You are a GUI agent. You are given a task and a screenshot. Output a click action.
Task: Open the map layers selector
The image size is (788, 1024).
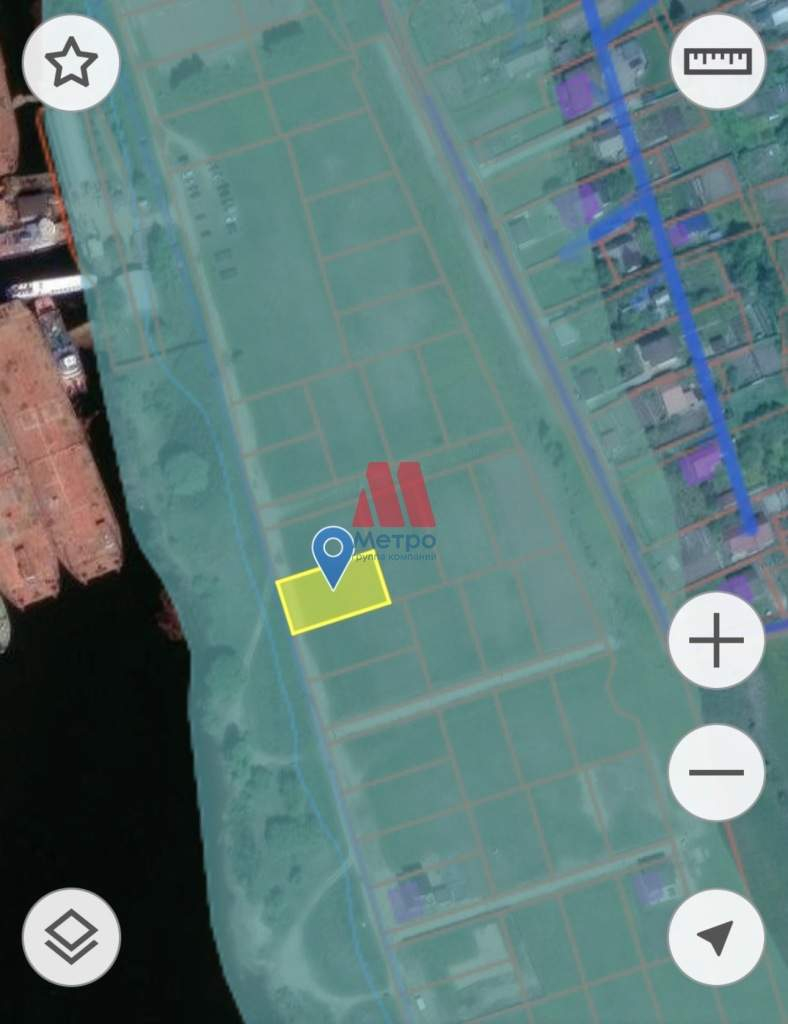click(71, 937)
